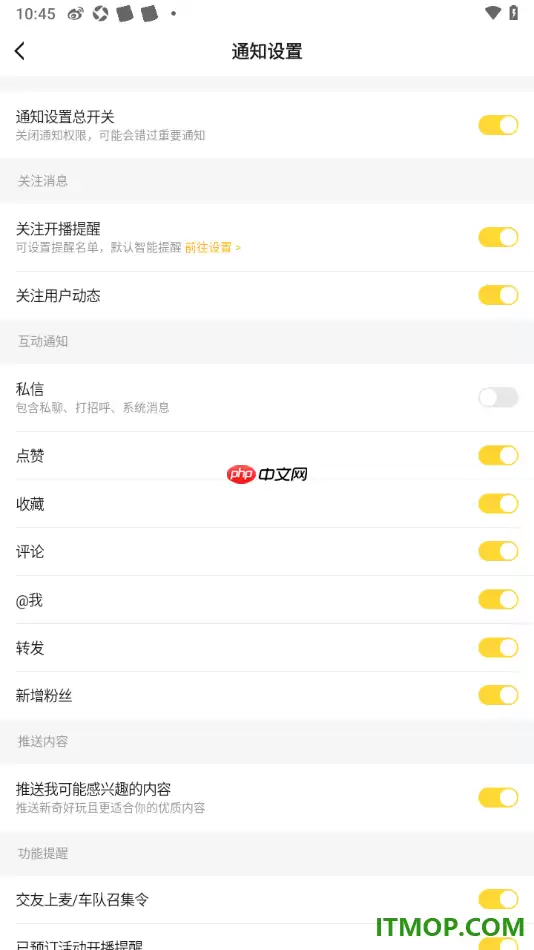Turn off the 通知设置总开关 master switch
The height and width of the screenshot is (950, 534).
[x=498, y=125]
